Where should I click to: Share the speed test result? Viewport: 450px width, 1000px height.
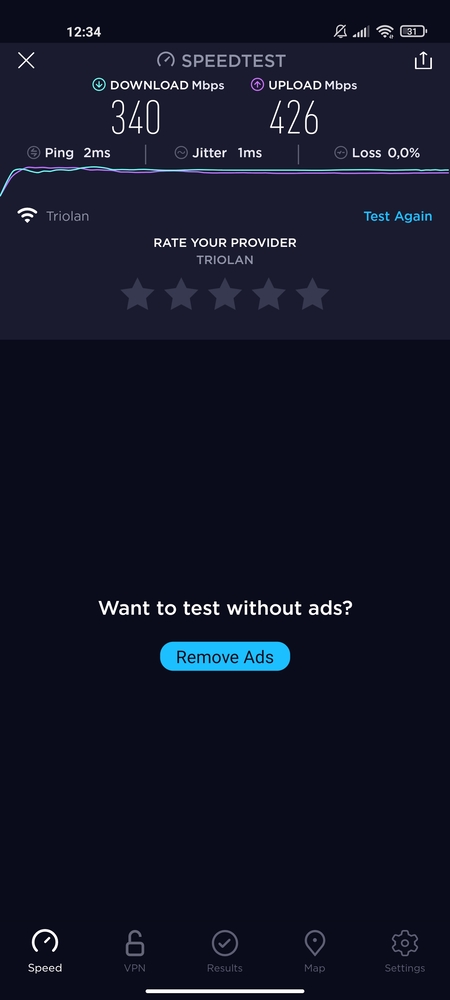tap(423, 61)
